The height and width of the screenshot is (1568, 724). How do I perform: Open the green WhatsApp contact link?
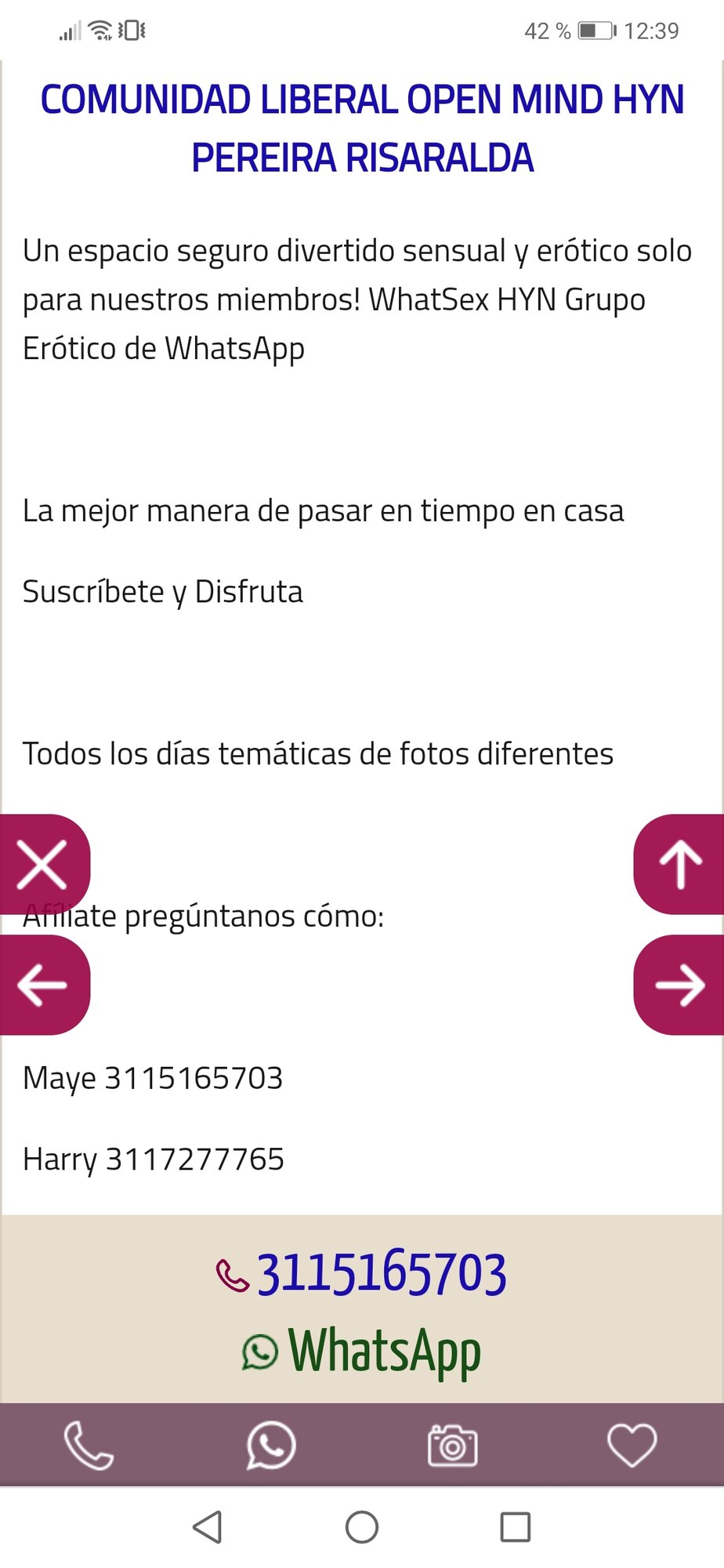(x=362, y=1351)
